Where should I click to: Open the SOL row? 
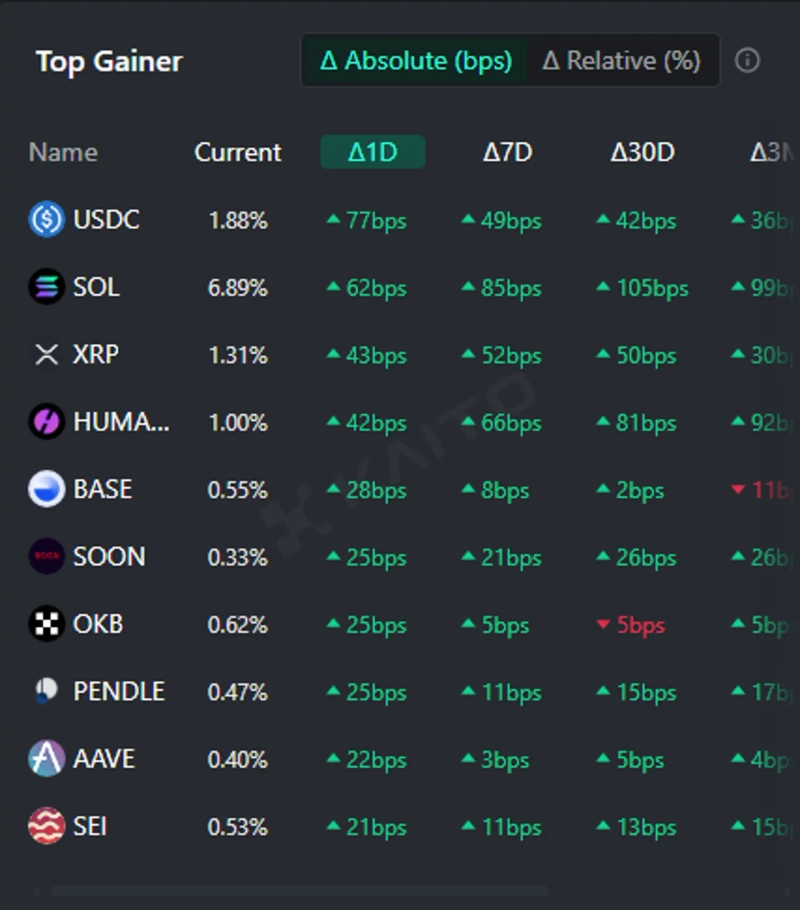[96, 288]
